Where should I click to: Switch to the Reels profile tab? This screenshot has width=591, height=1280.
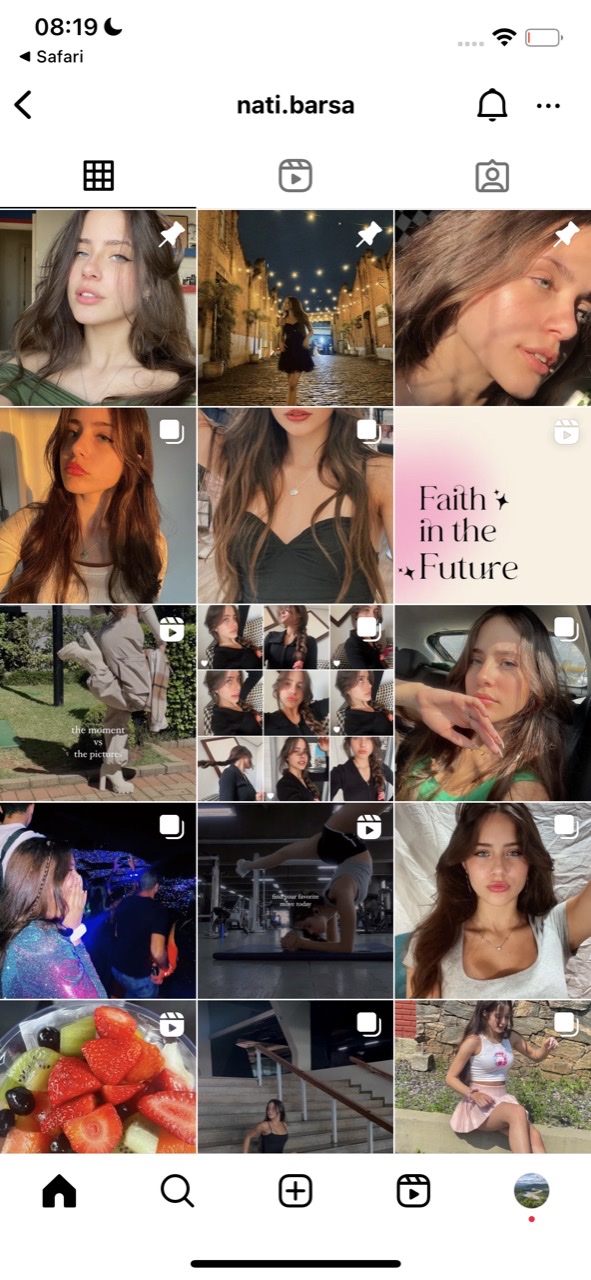click(x=295, y=176)
